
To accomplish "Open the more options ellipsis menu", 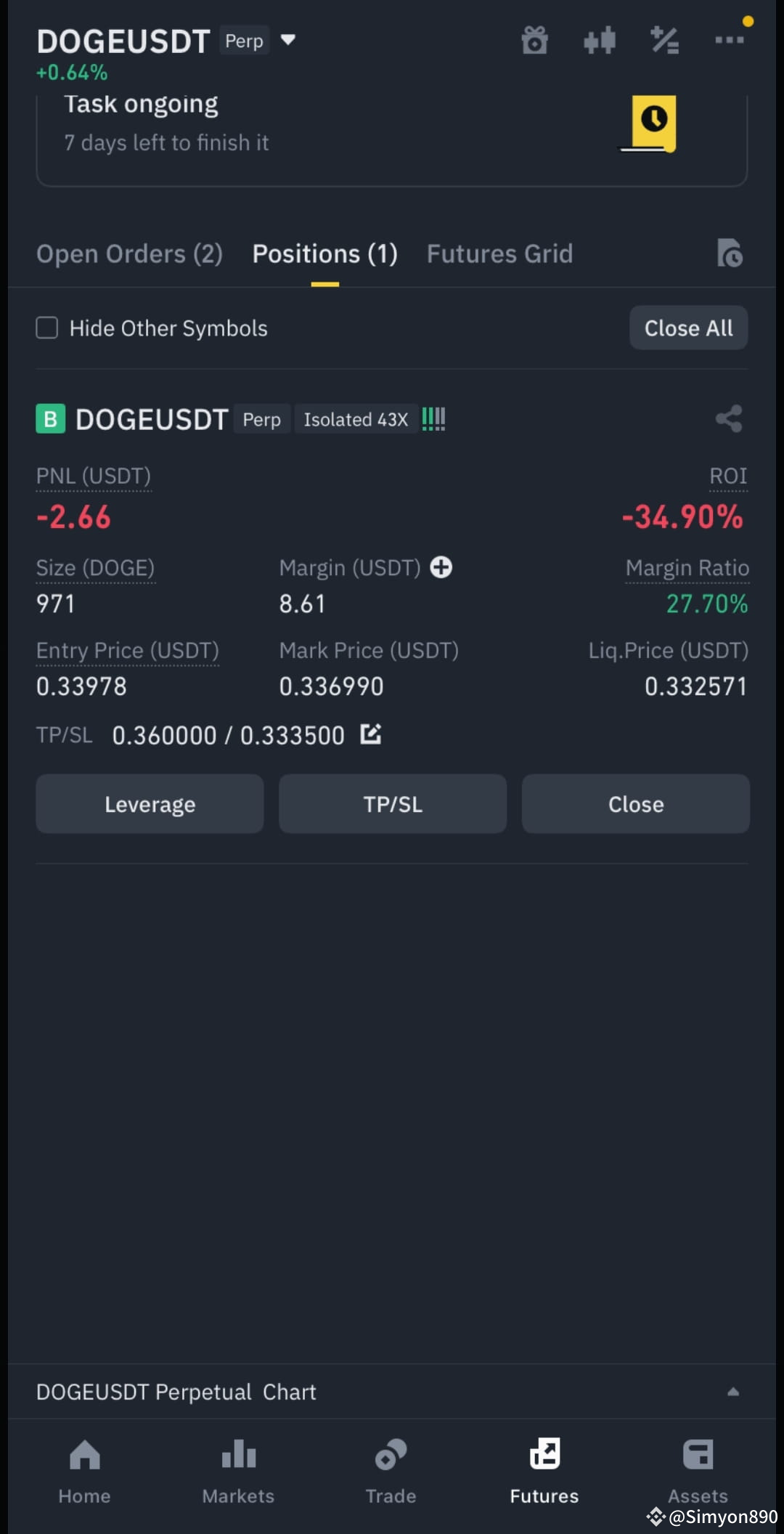I will click(728, 40).
